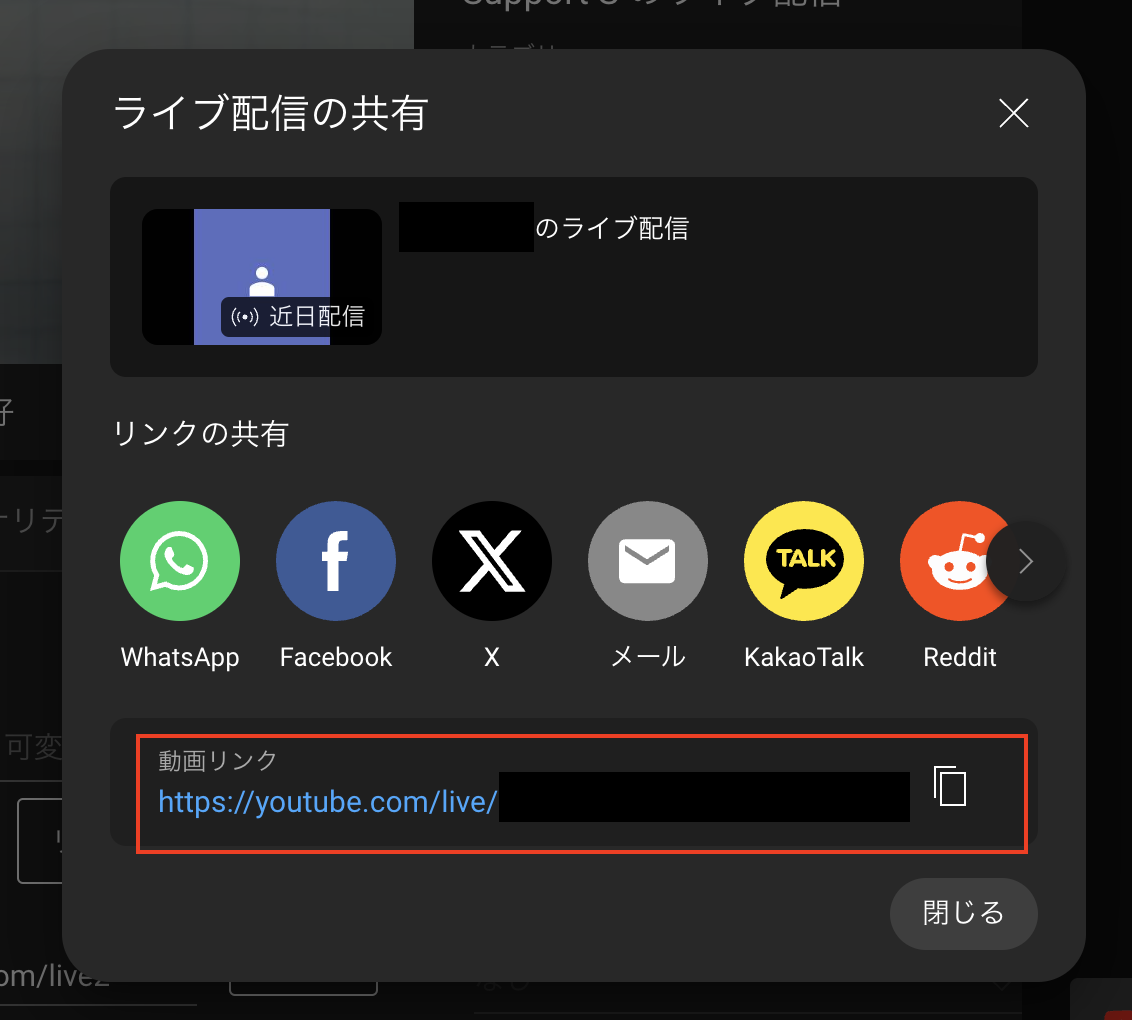Copy the 動画リンク to clipboard
Screen dimensions: 1132x1020
tap(950, 786)
